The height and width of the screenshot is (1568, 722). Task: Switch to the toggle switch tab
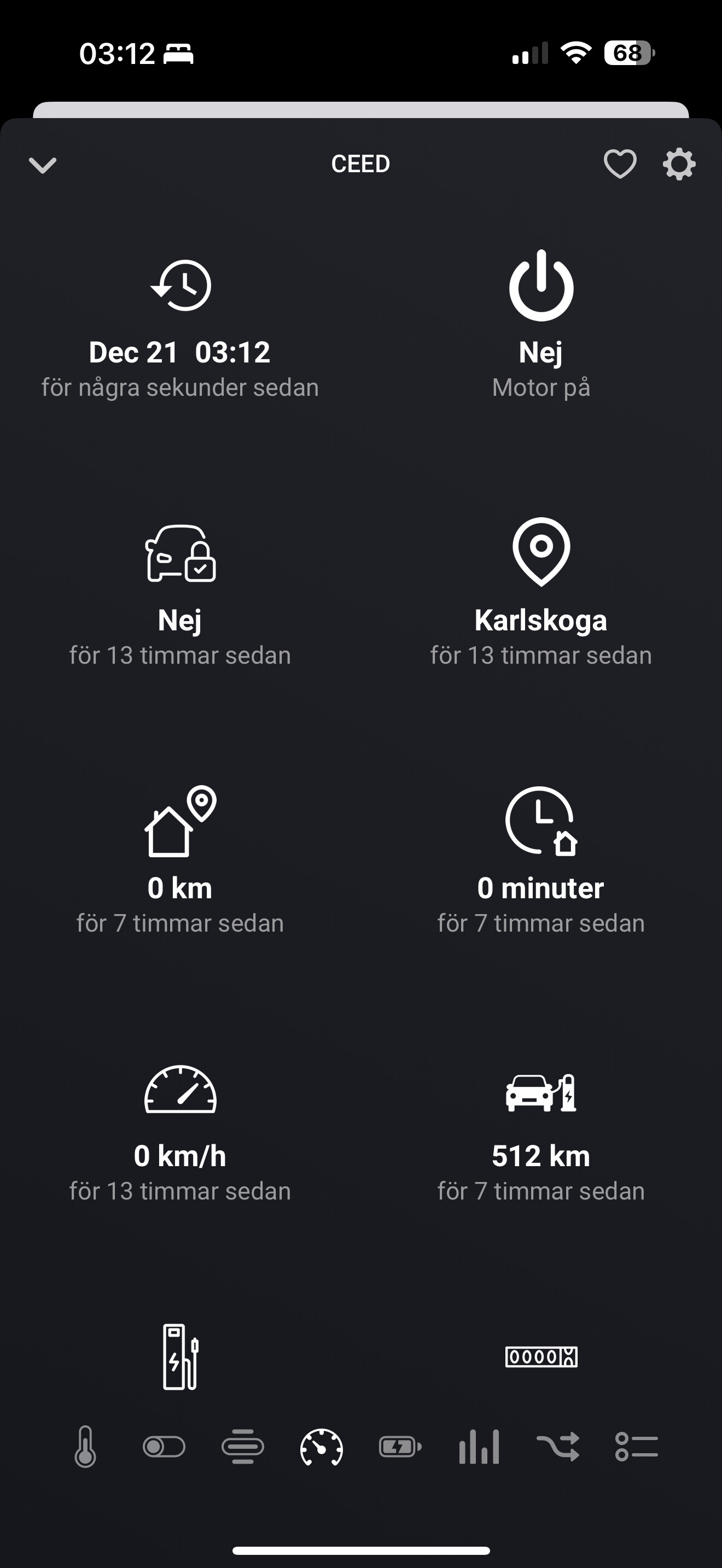(x=164, y=1447)
